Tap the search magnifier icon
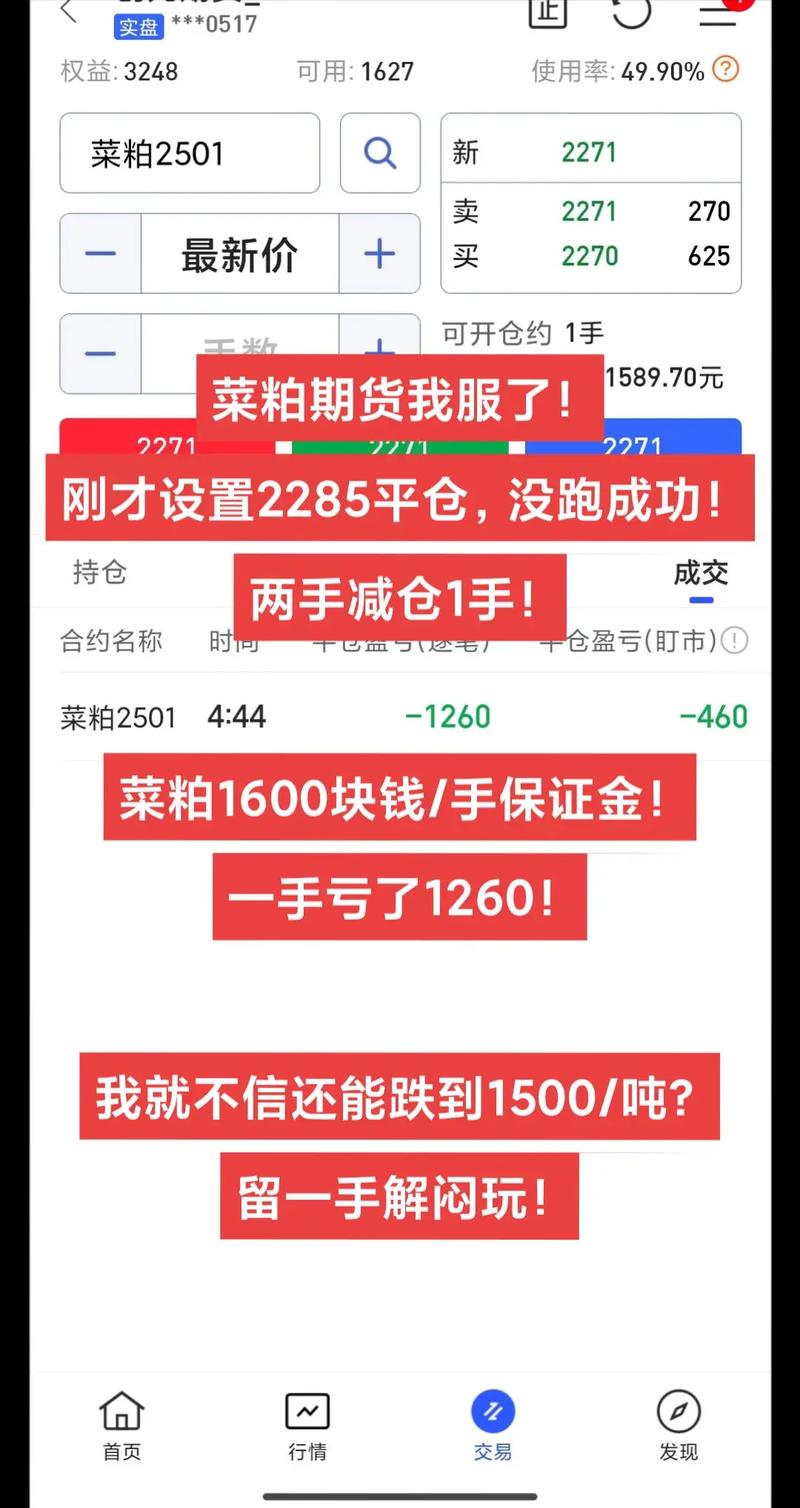800x1508 pixels. pos(380,153)
